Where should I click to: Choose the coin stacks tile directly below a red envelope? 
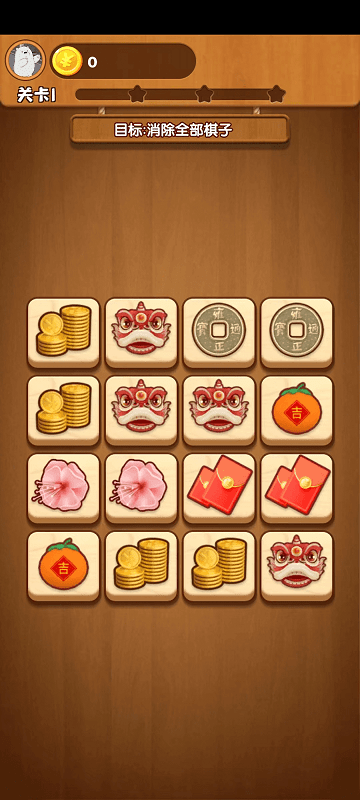click(x=218, y=565)
